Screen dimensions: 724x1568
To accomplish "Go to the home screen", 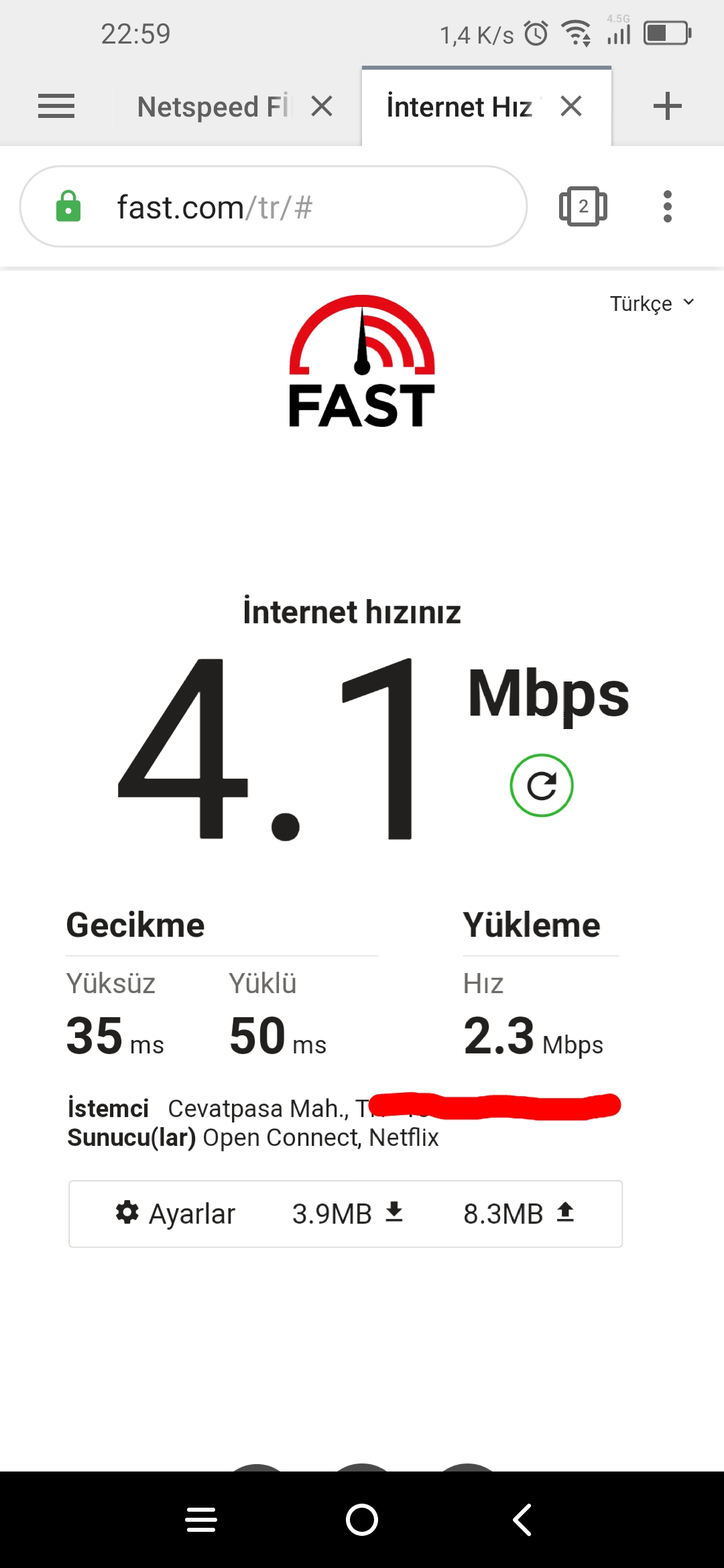I will click(362, 1520).
